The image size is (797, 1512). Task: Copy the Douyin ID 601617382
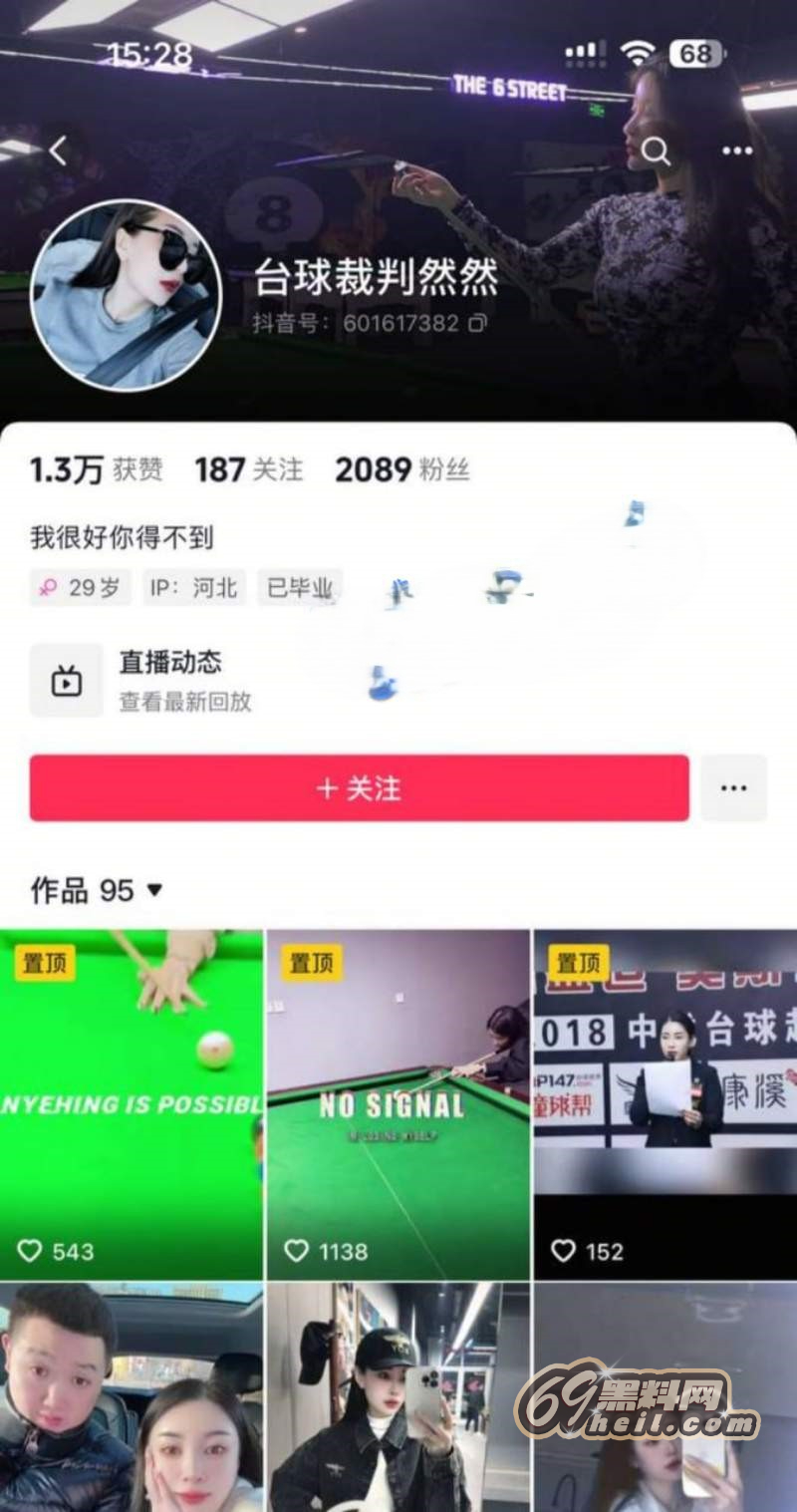click(478, 323)
